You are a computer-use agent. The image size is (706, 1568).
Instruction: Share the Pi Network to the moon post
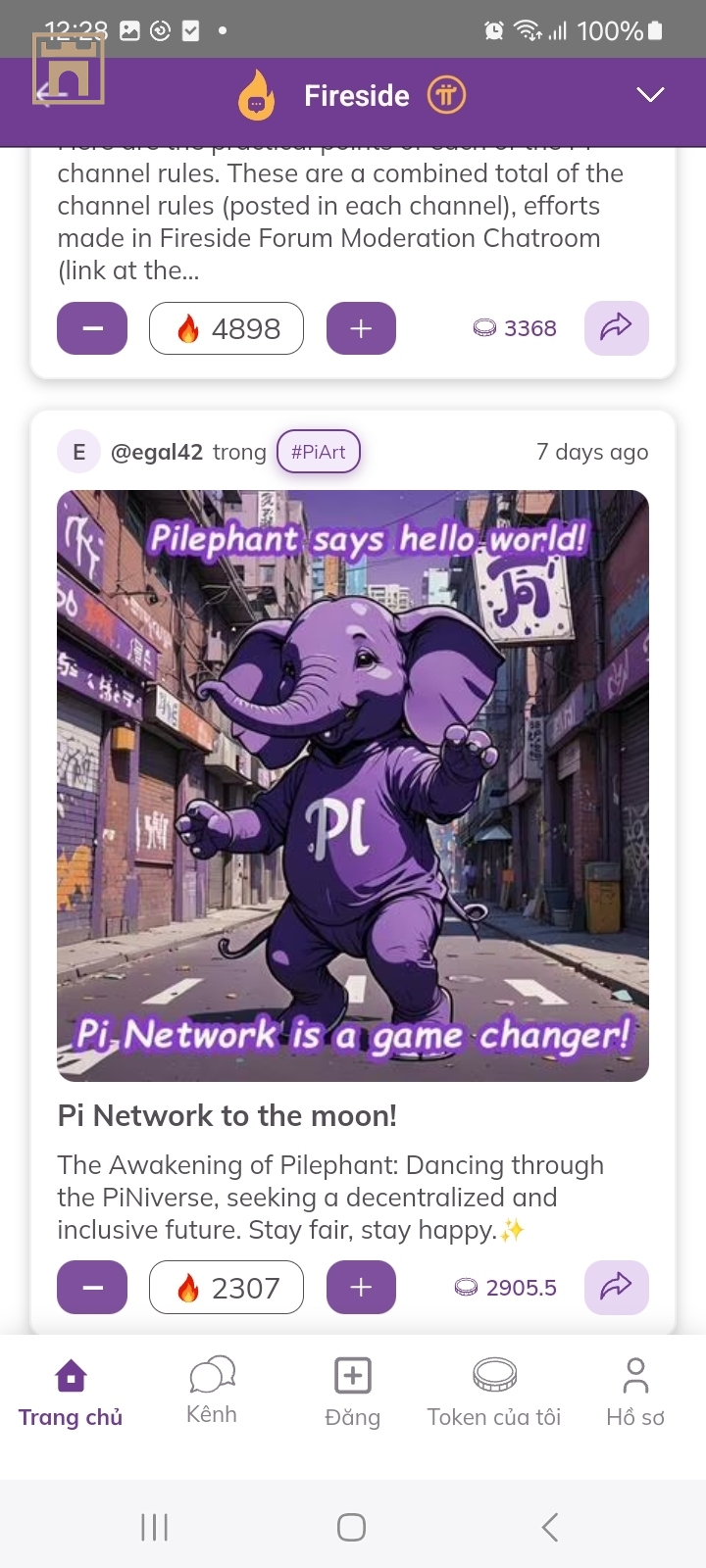click(x=616, y=1287)
